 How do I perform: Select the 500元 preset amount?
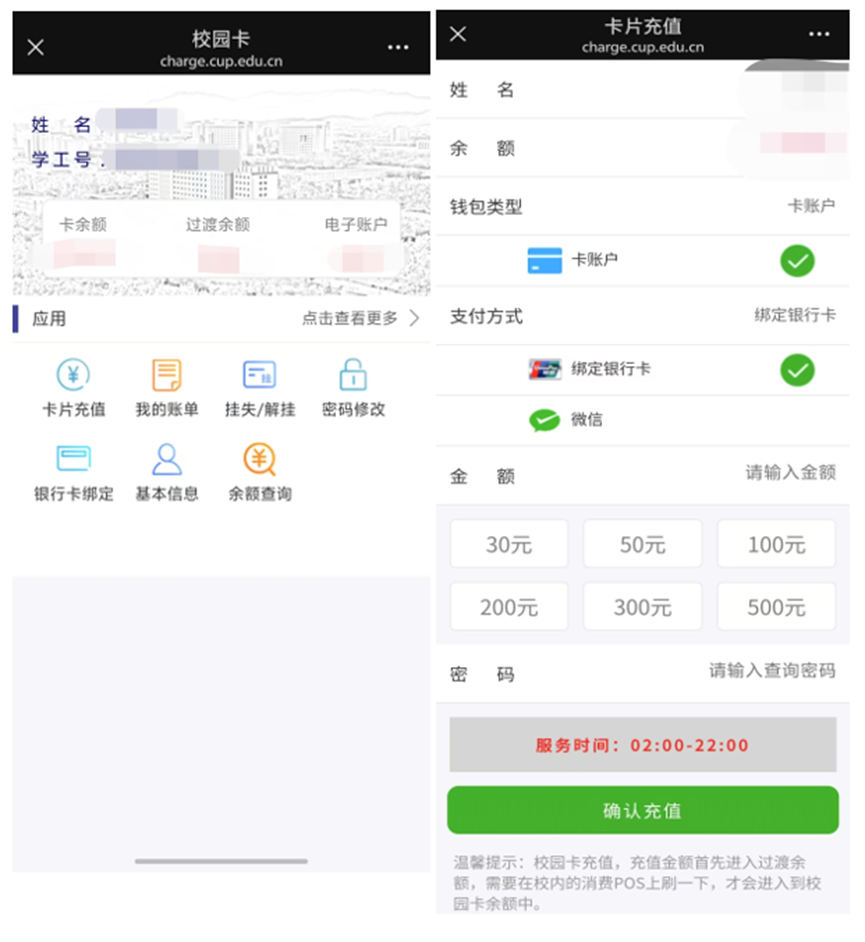[x=776, y=607]
